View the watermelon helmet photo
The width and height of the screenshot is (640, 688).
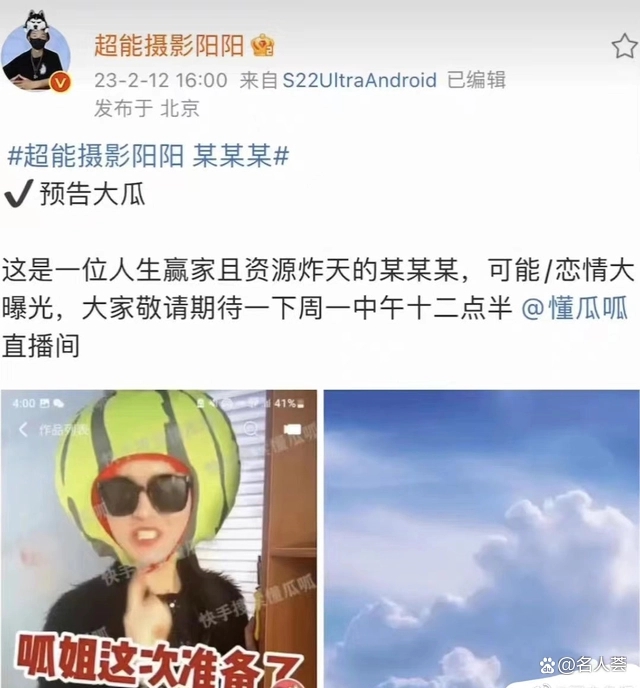158,538
